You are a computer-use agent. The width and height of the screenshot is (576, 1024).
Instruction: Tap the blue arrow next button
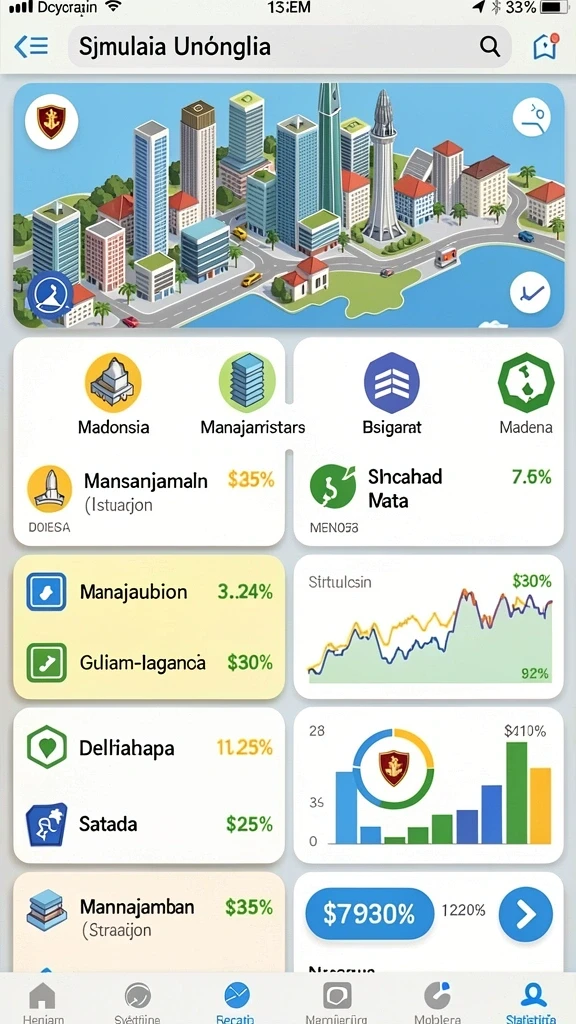[x=526, y=915]
